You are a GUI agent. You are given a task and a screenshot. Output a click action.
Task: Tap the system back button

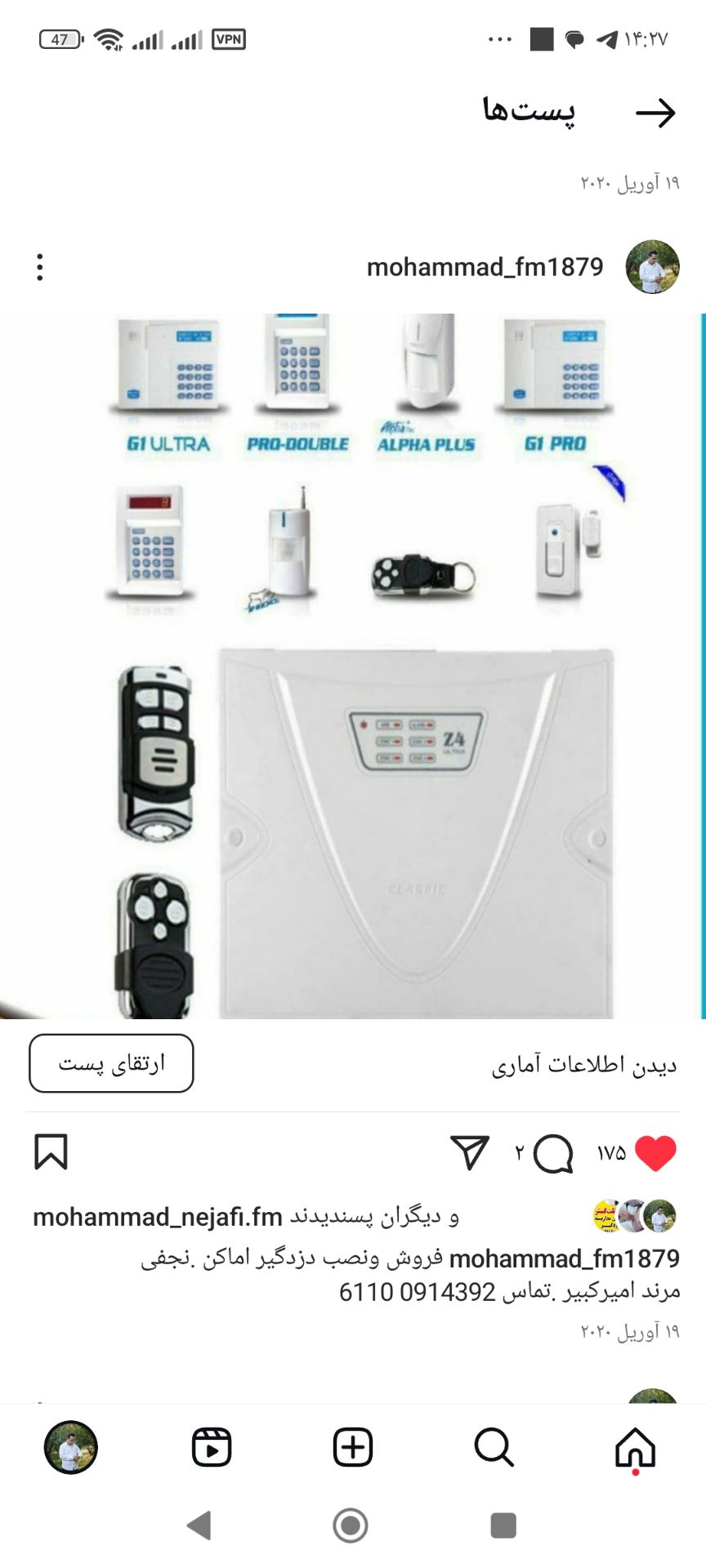point(199,1525)
